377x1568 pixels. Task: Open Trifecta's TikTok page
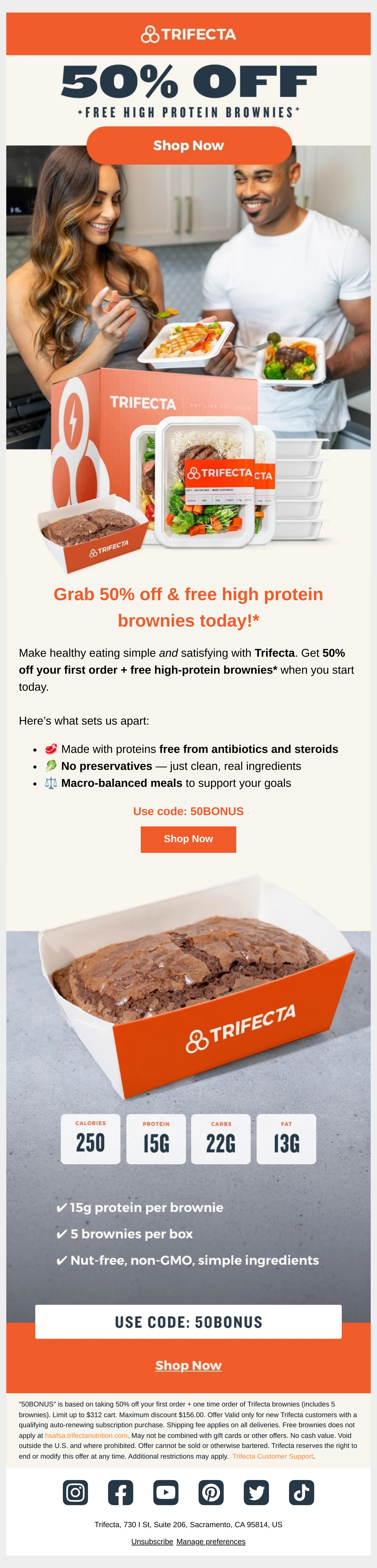click(x=302, y=1493)
